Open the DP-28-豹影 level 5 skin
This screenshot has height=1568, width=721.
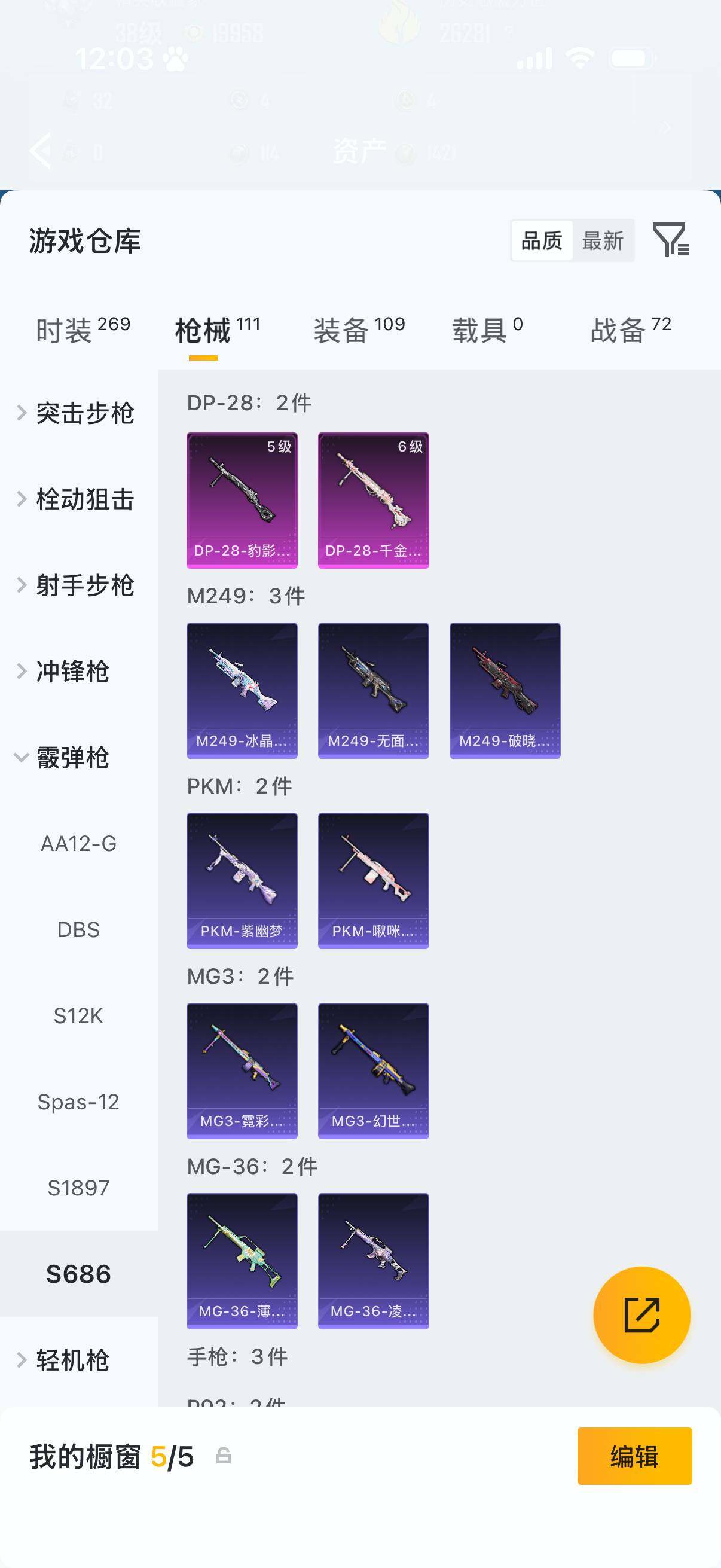[242, 500]
